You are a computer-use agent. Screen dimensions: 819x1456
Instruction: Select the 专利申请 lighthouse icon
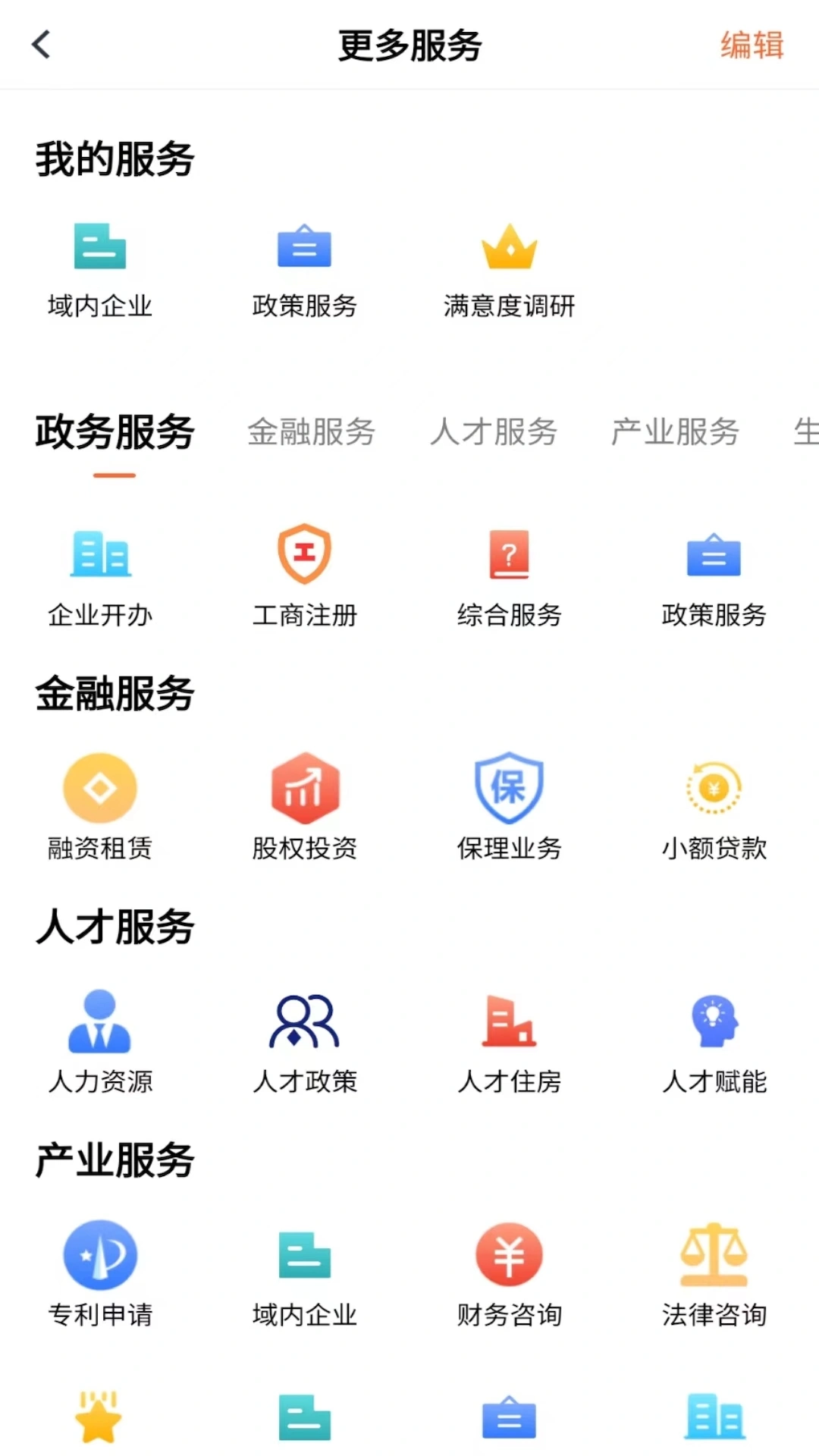(x=100, y=1255)
